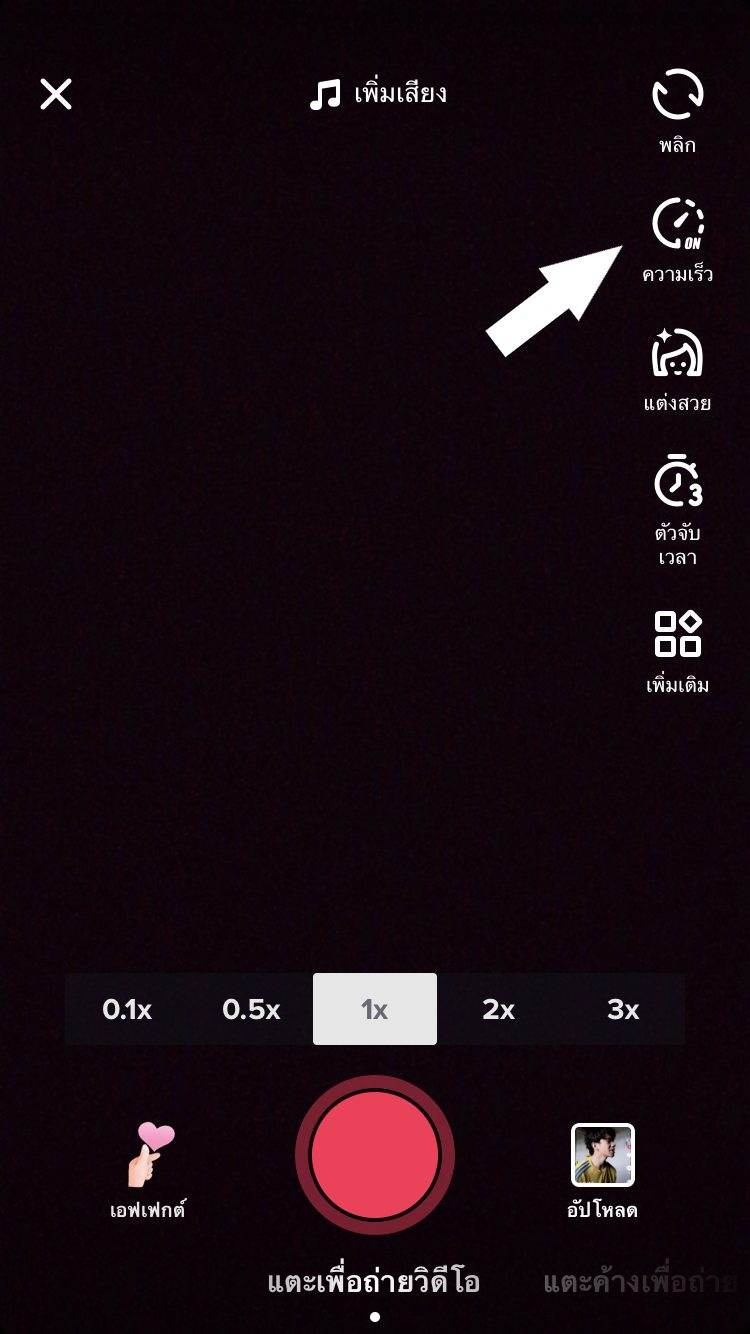Add a sound with เพิ่มเสียง
The height and width of the screenshot is (1334, 750).
pos(378,95)
